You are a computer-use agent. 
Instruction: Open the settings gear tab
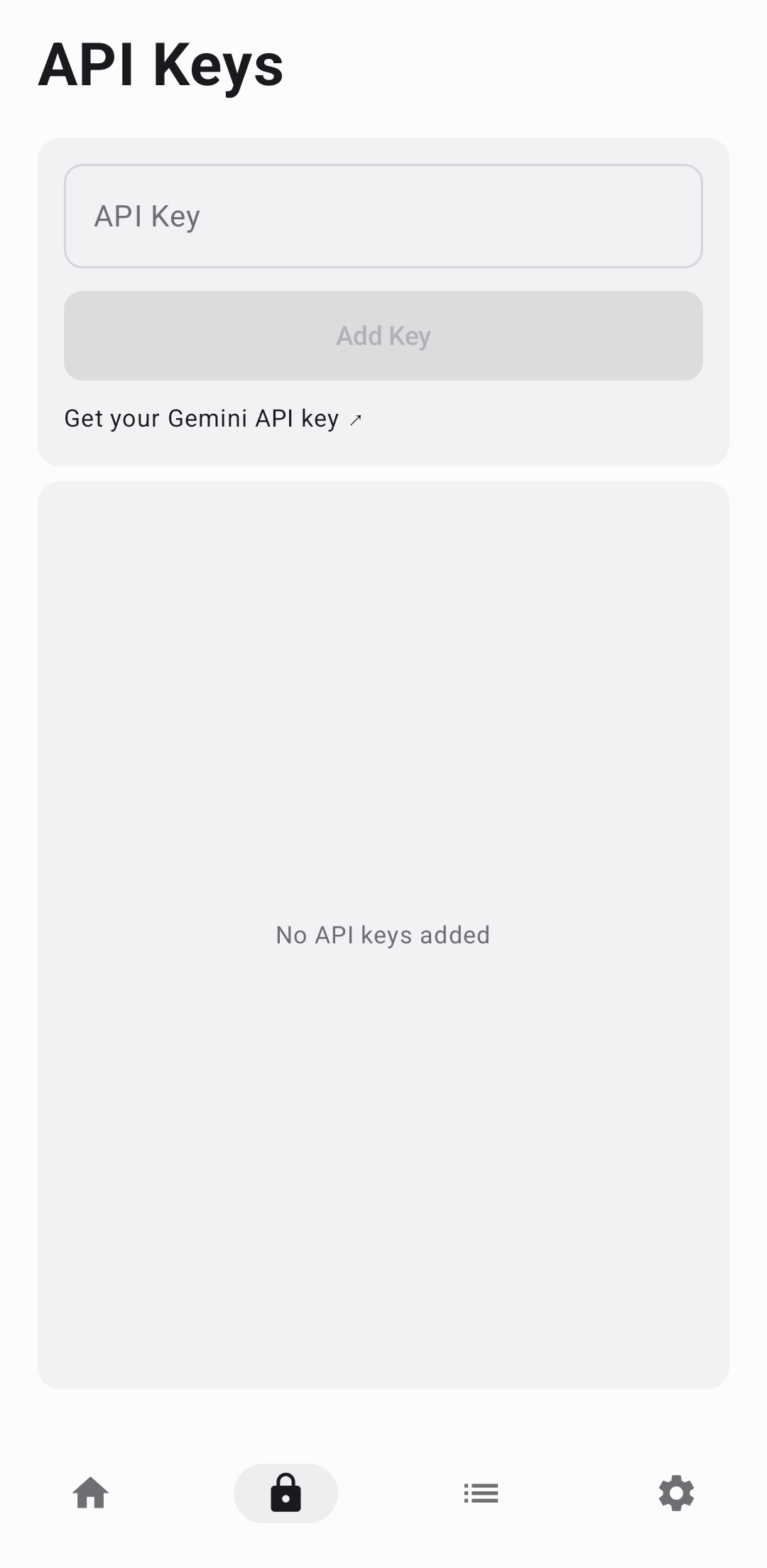676,1493
